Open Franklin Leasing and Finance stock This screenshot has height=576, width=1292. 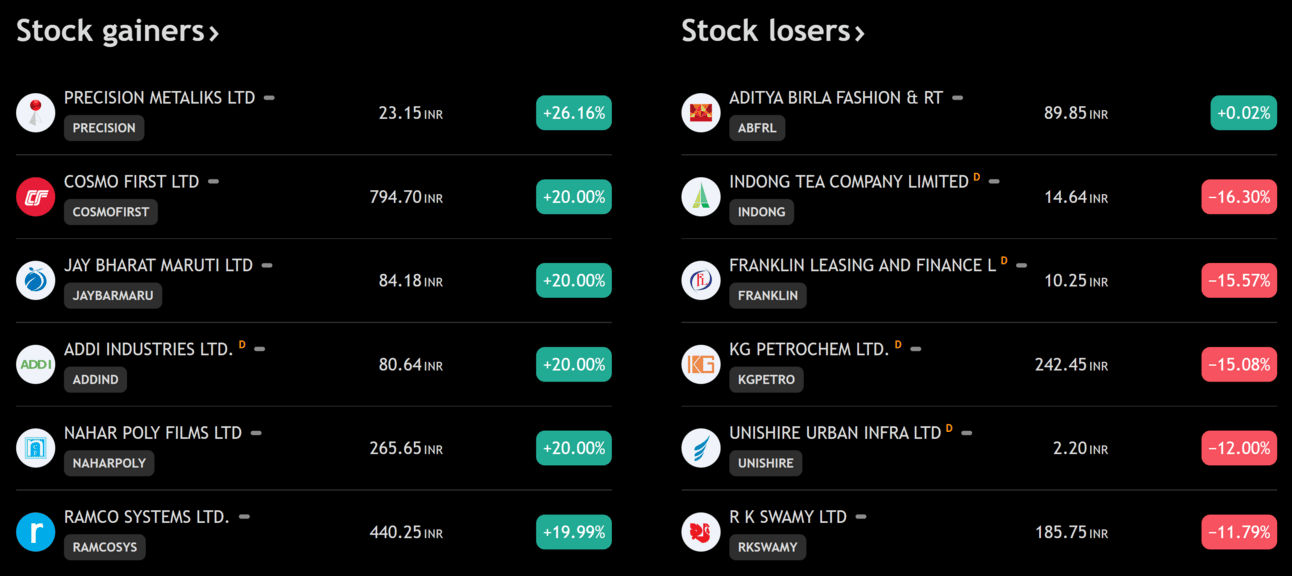(862, 266)
